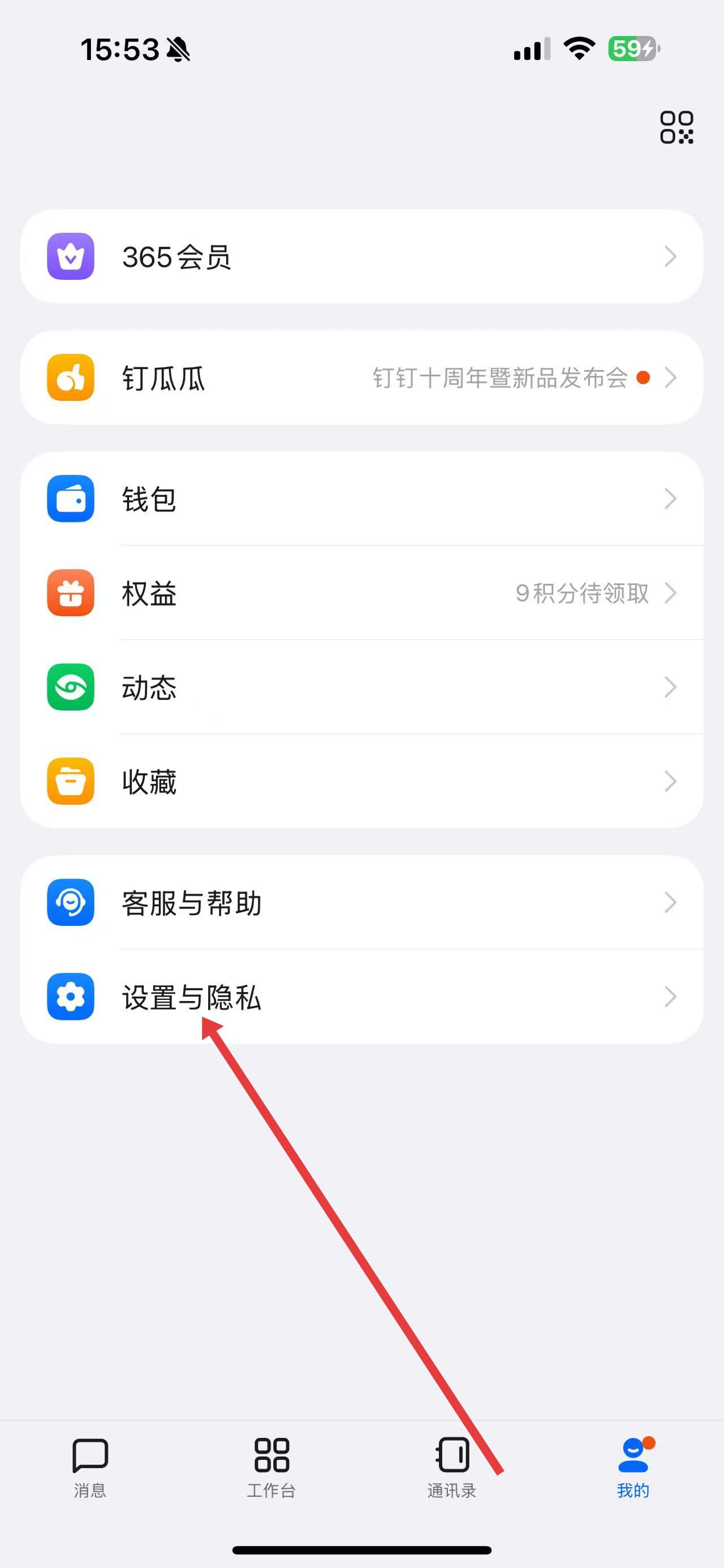Viewport: 724px width, 1568px height.
Task: Open 客服与帮助 support page
Action: (361, 902)
